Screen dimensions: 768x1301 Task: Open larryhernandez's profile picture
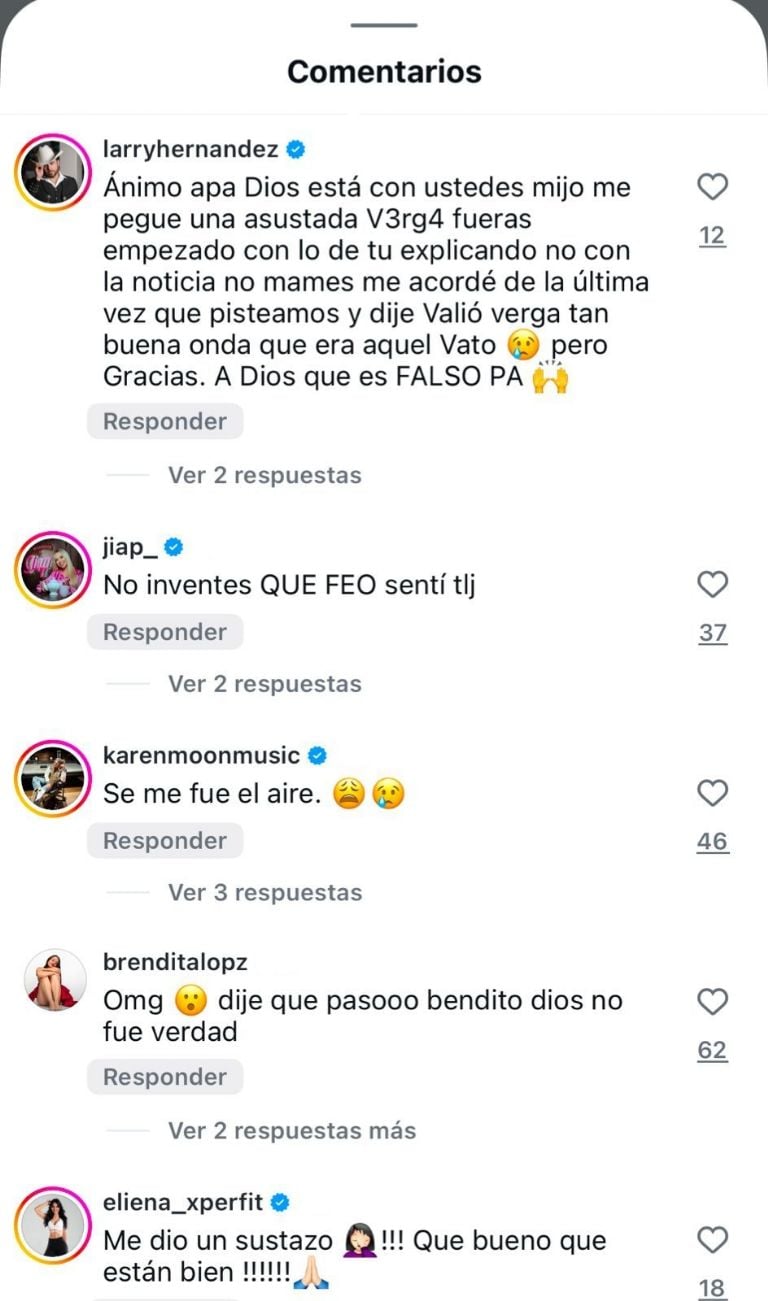pos(53,171)
